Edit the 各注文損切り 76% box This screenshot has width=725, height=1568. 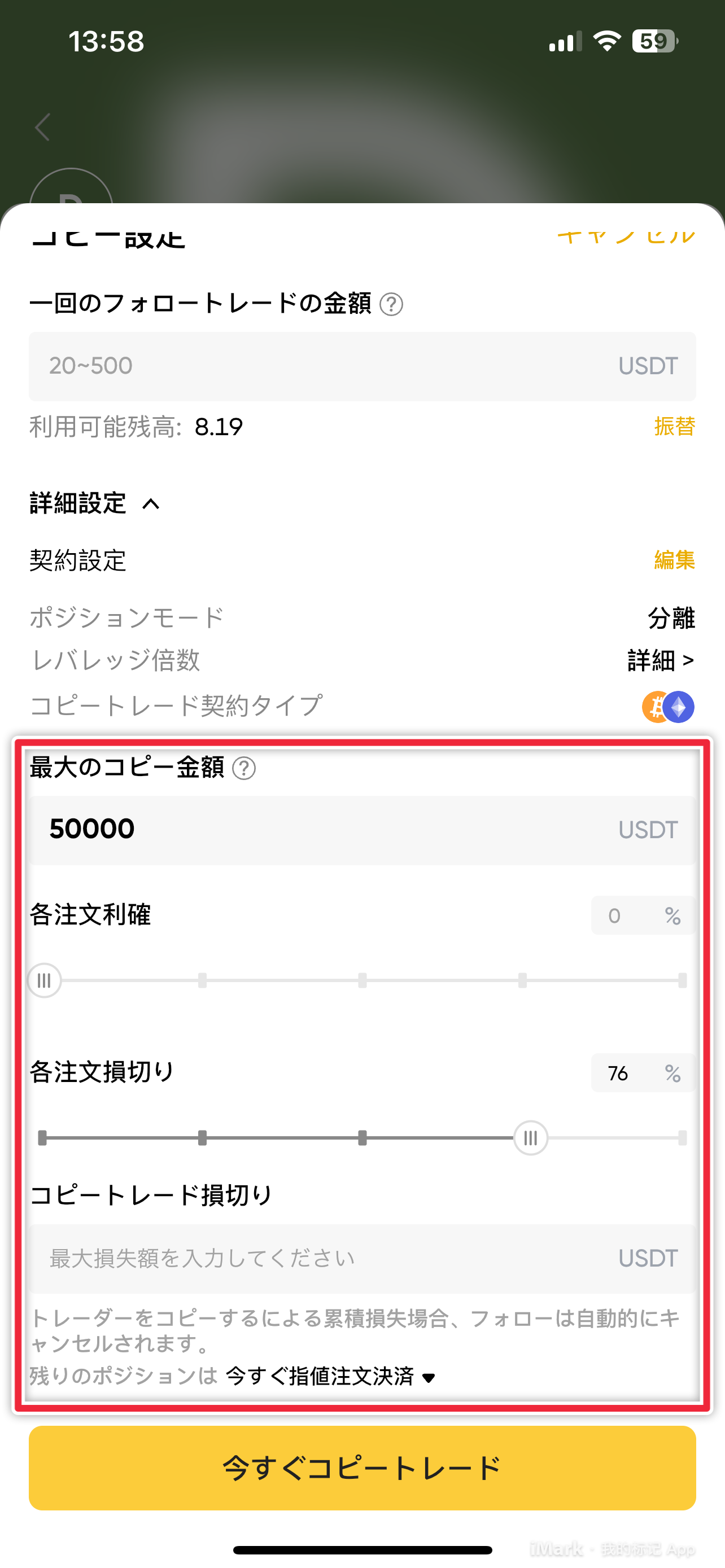coord(644,1072)
